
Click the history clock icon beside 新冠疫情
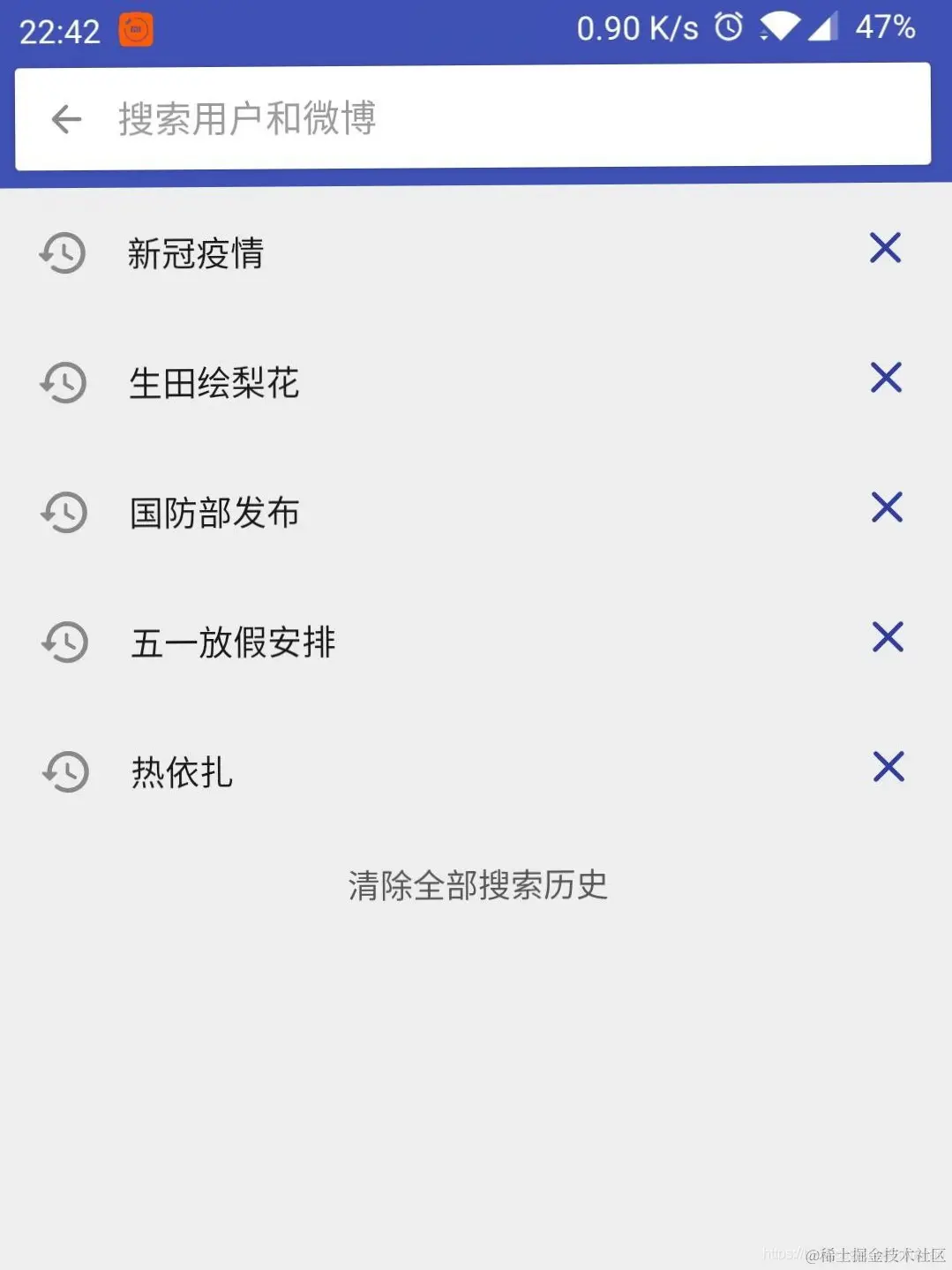coord(62,253)
